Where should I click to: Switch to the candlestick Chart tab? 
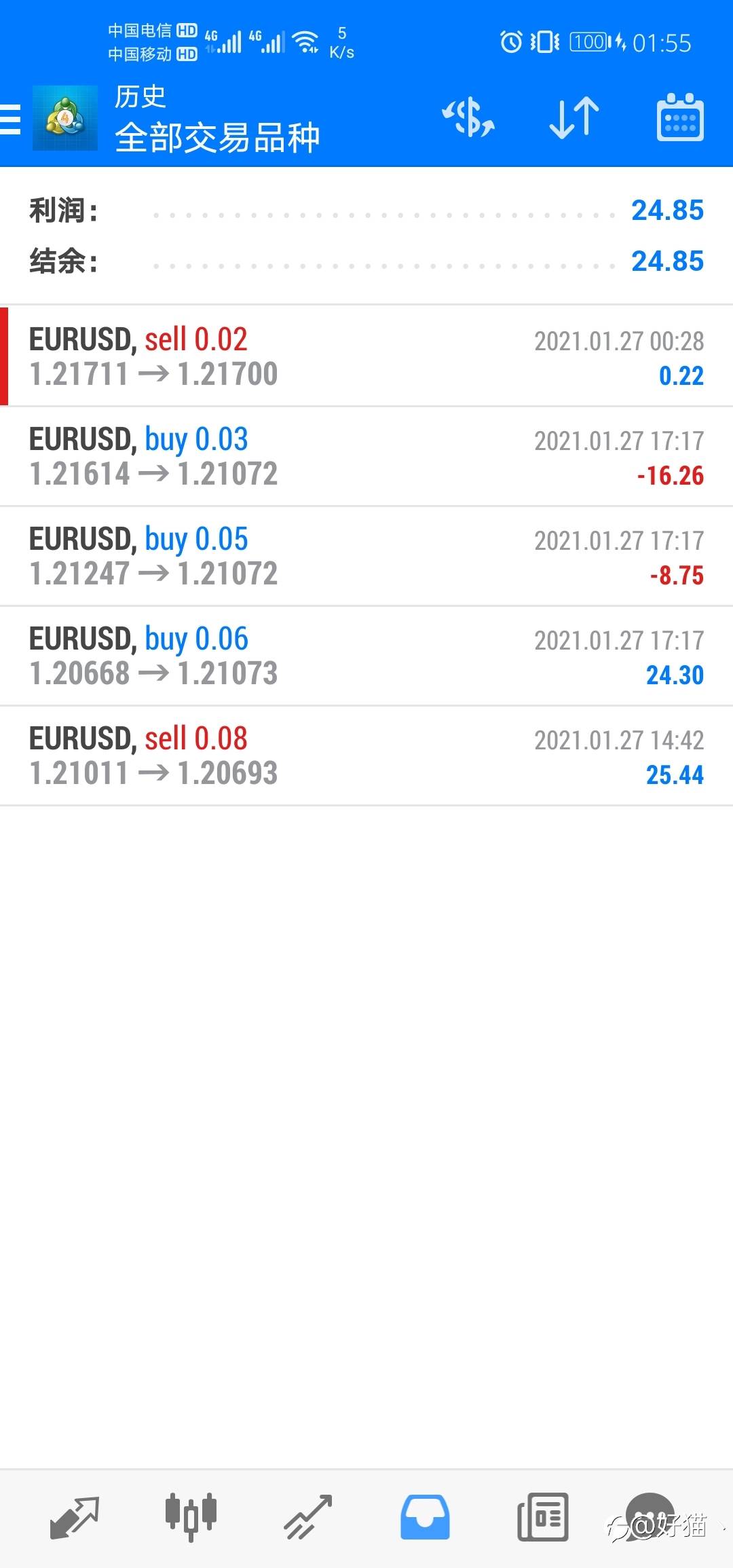(191, 1516)
